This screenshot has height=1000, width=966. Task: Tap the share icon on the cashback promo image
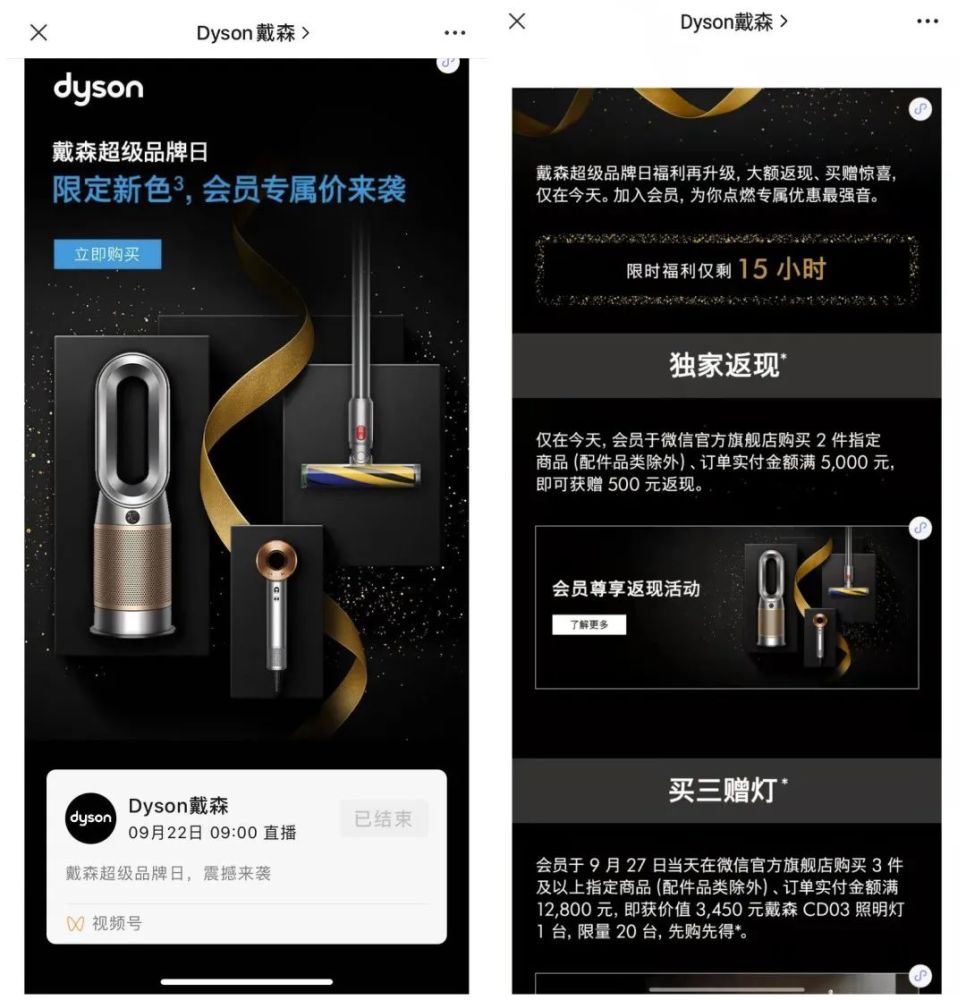click(920, 529)
